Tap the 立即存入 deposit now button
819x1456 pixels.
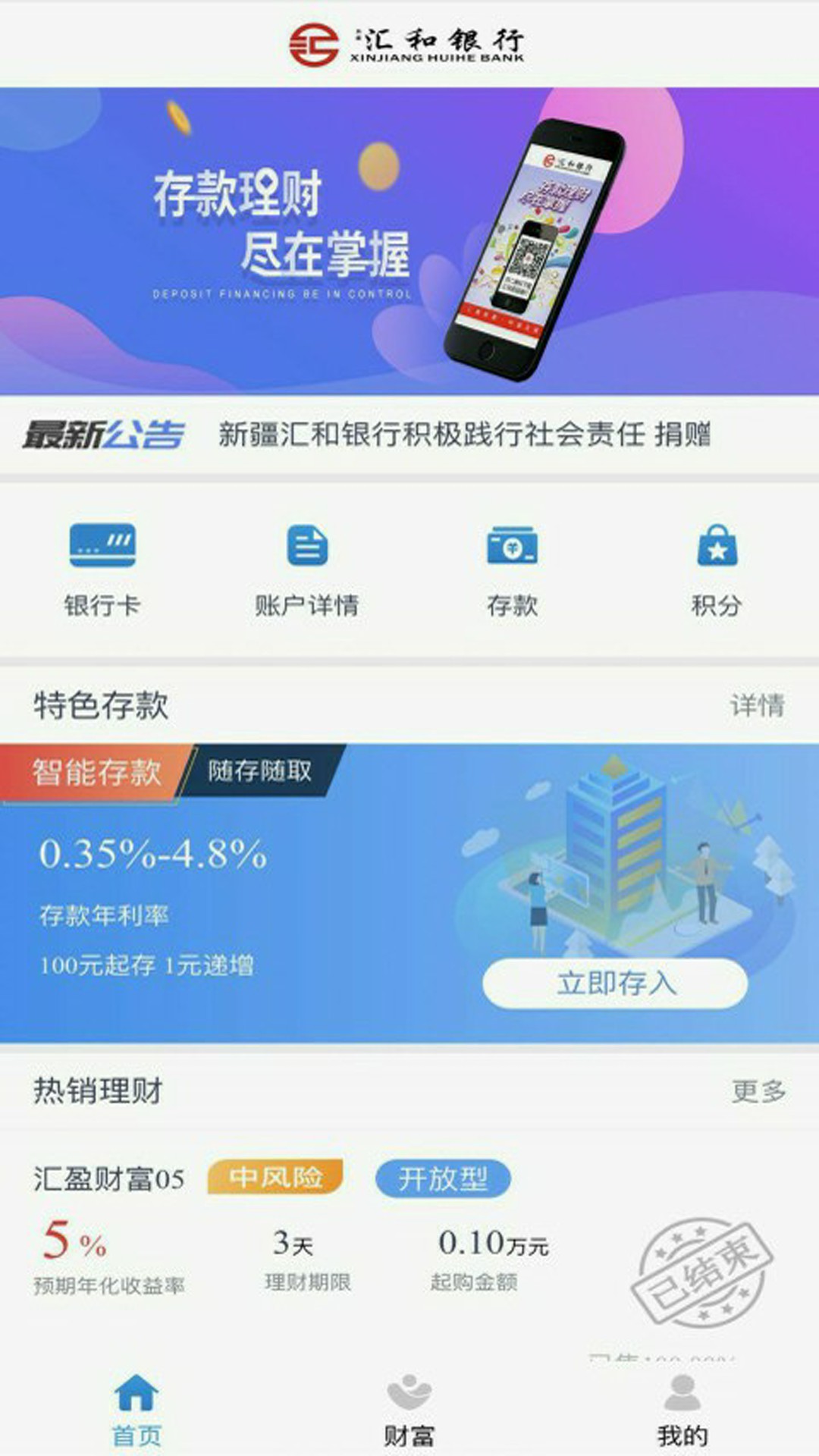(615, 984)
